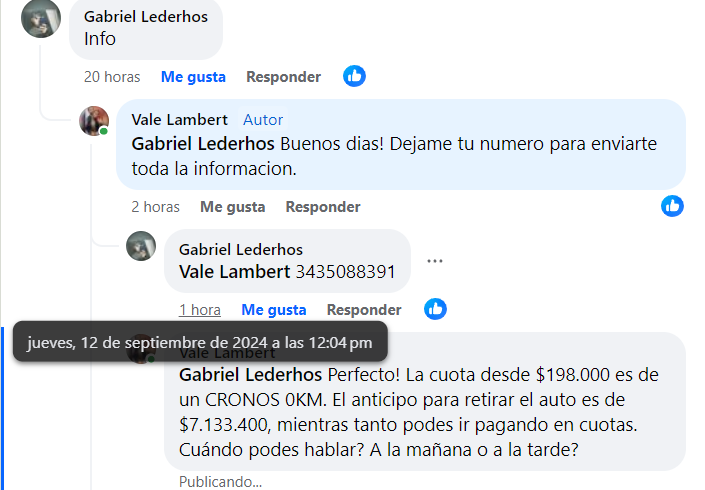Reply to Gabriel's phone number comment
705x490 pixels.
tap(363, 310)
